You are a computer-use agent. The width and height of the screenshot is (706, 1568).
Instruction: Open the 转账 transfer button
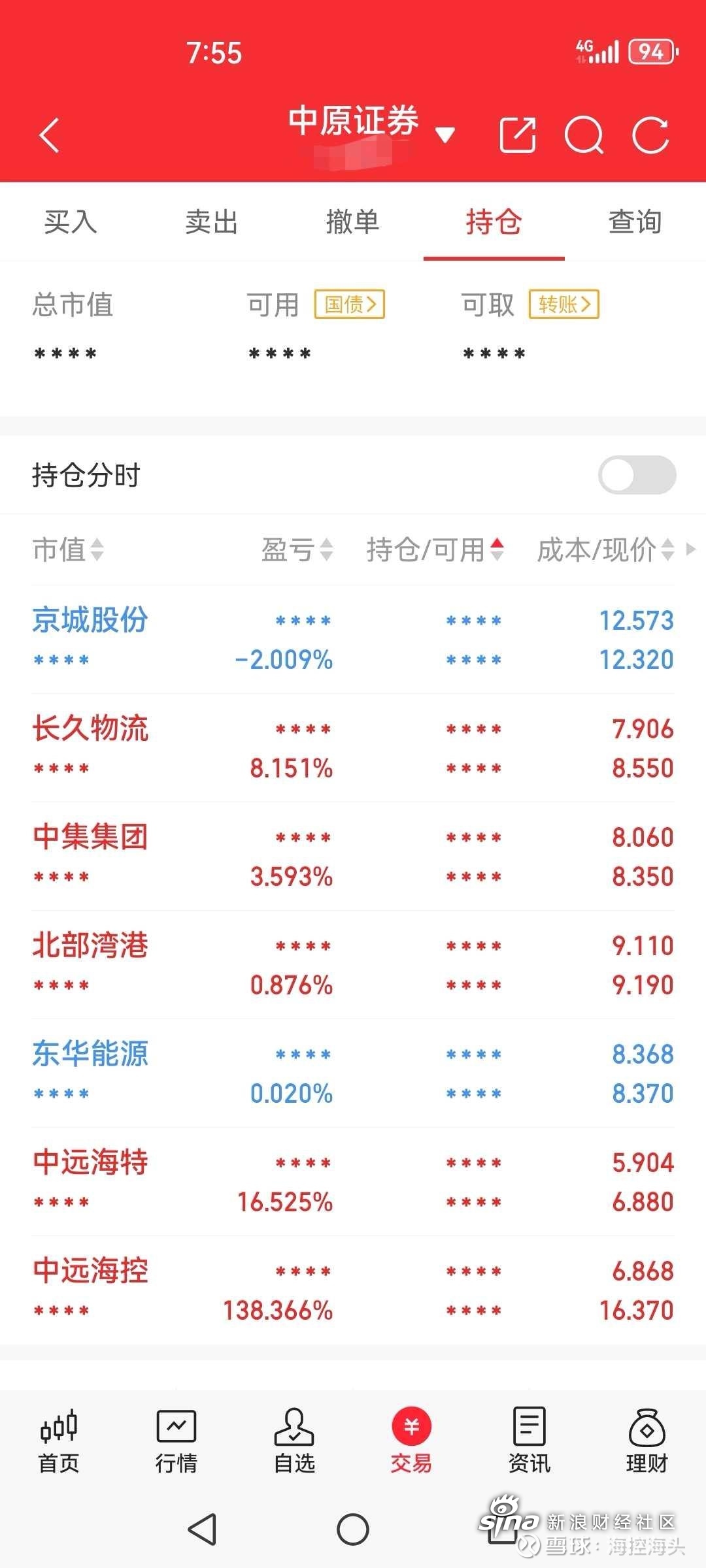[x=564, y=304]
